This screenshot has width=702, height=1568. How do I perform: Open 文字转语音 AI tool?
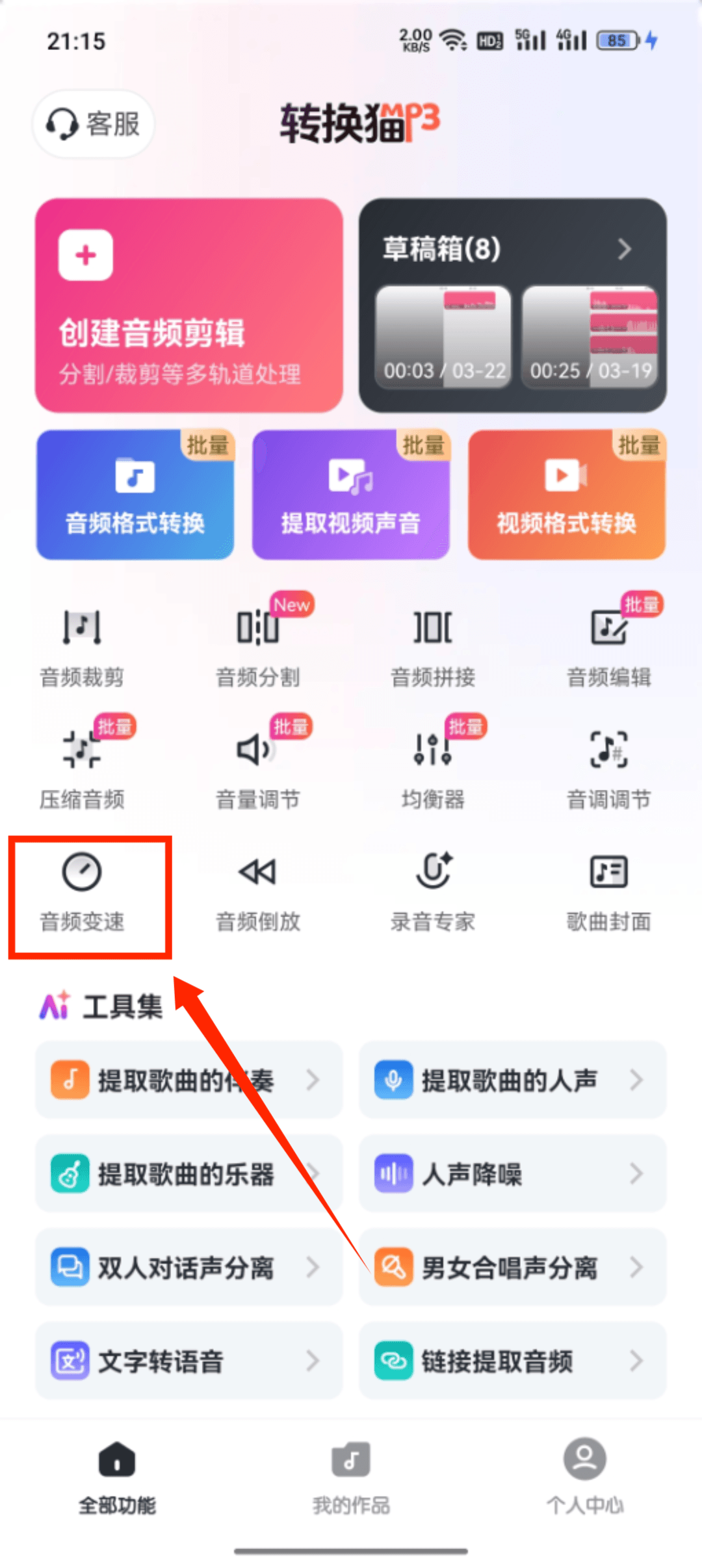pos(188,1361)
